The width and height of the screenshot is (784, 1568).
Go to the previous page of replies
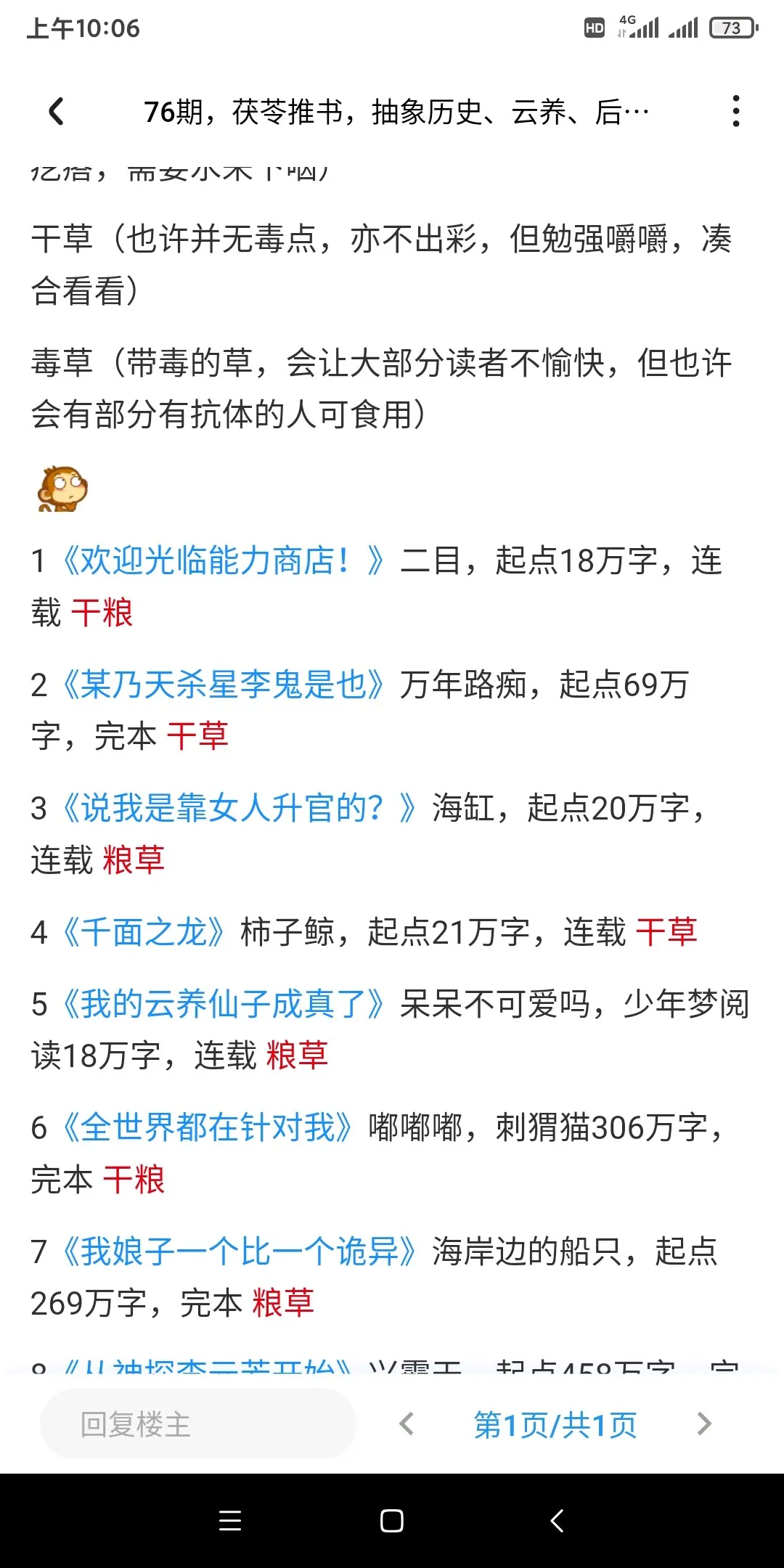click(x=407, y=1424)
